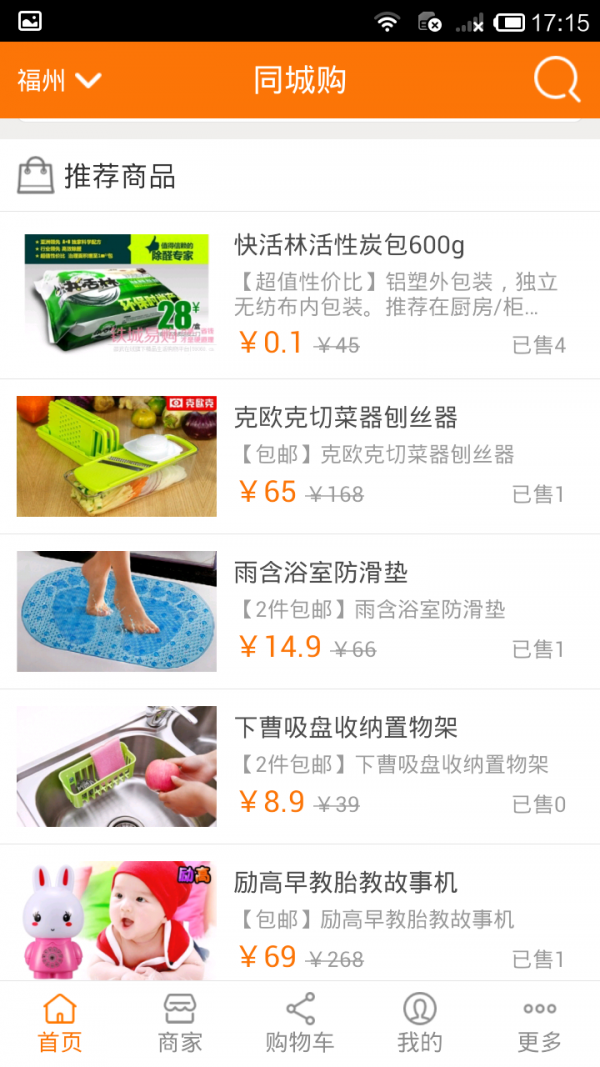
Task: Go to the 购物车 tab
Action: pyautogui.click(x=300, y=1024)
